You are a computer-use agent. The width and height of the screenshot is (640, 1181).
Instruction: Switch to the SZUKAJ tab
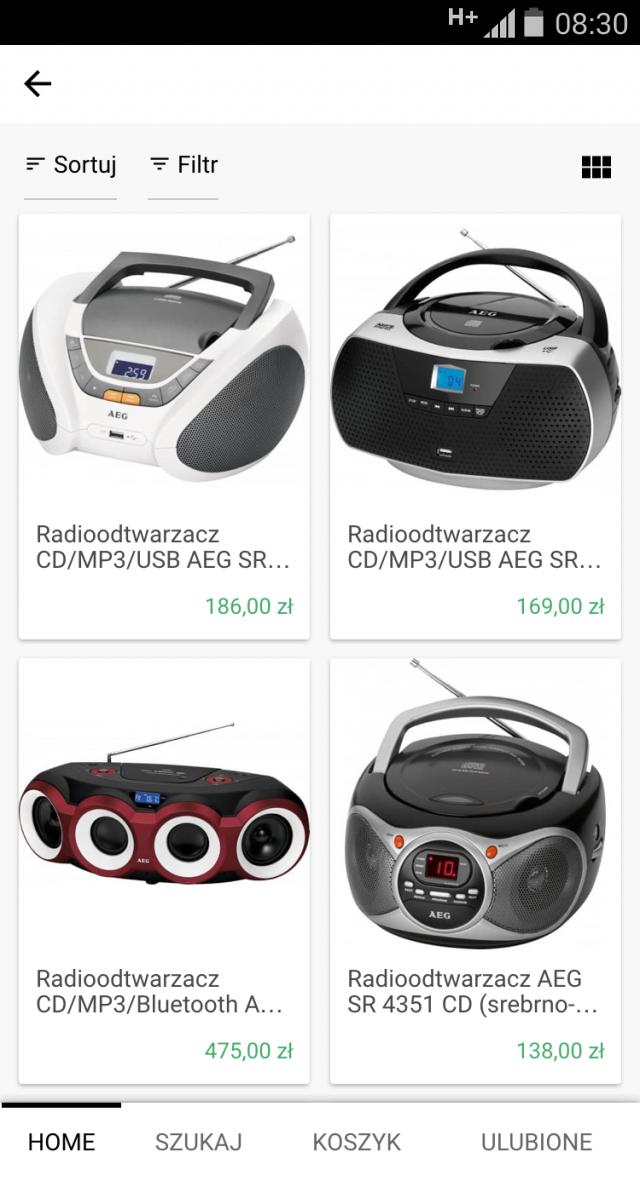pos(198,1142)
